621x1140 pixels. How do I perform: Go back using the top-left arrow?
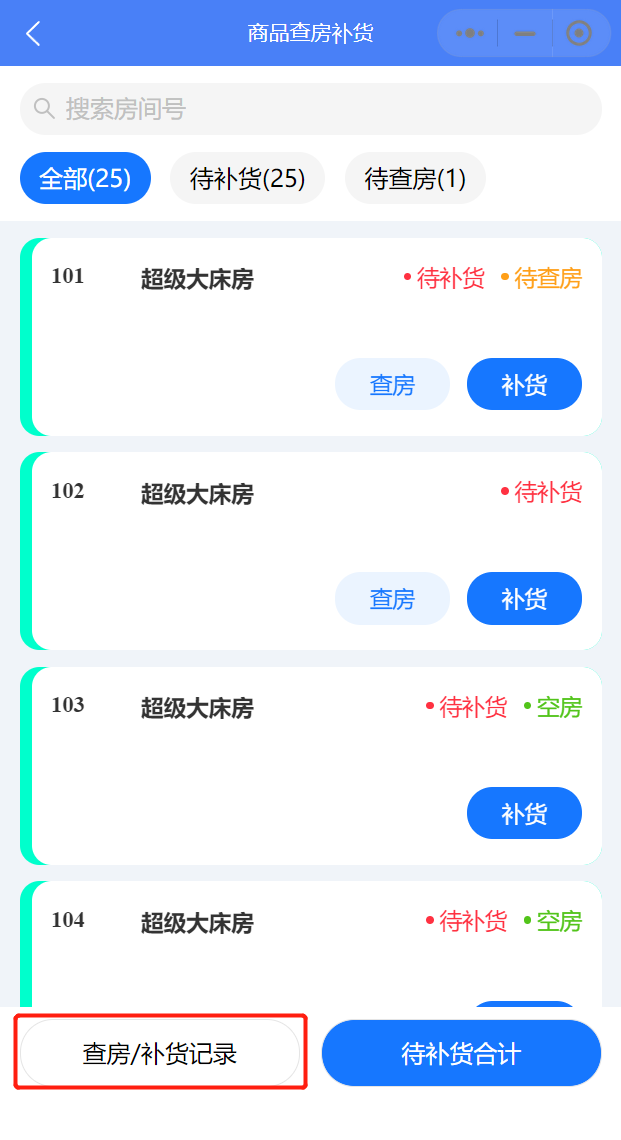point(33,33)
